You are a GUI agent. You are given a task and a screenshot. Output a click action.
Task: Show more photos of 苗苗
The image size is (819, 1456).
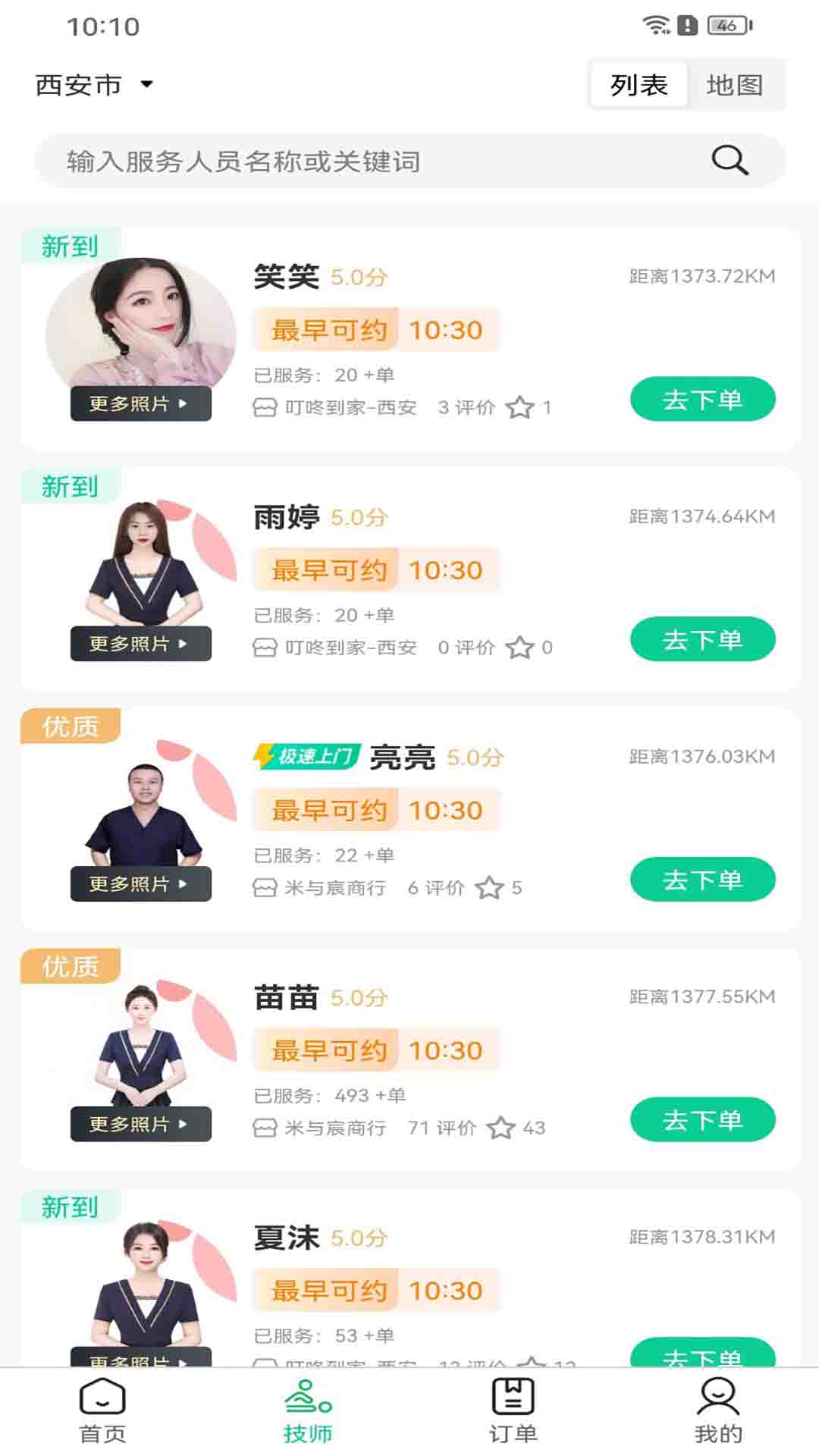pyautogui.click(x=140, y=1124)
